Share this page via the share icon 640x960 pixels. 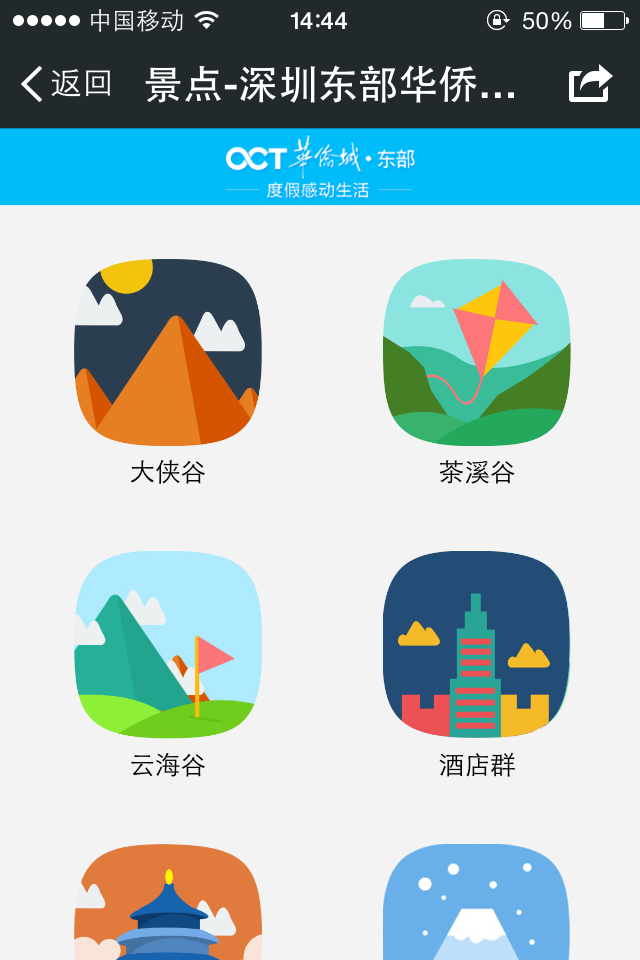click(590, 84)
